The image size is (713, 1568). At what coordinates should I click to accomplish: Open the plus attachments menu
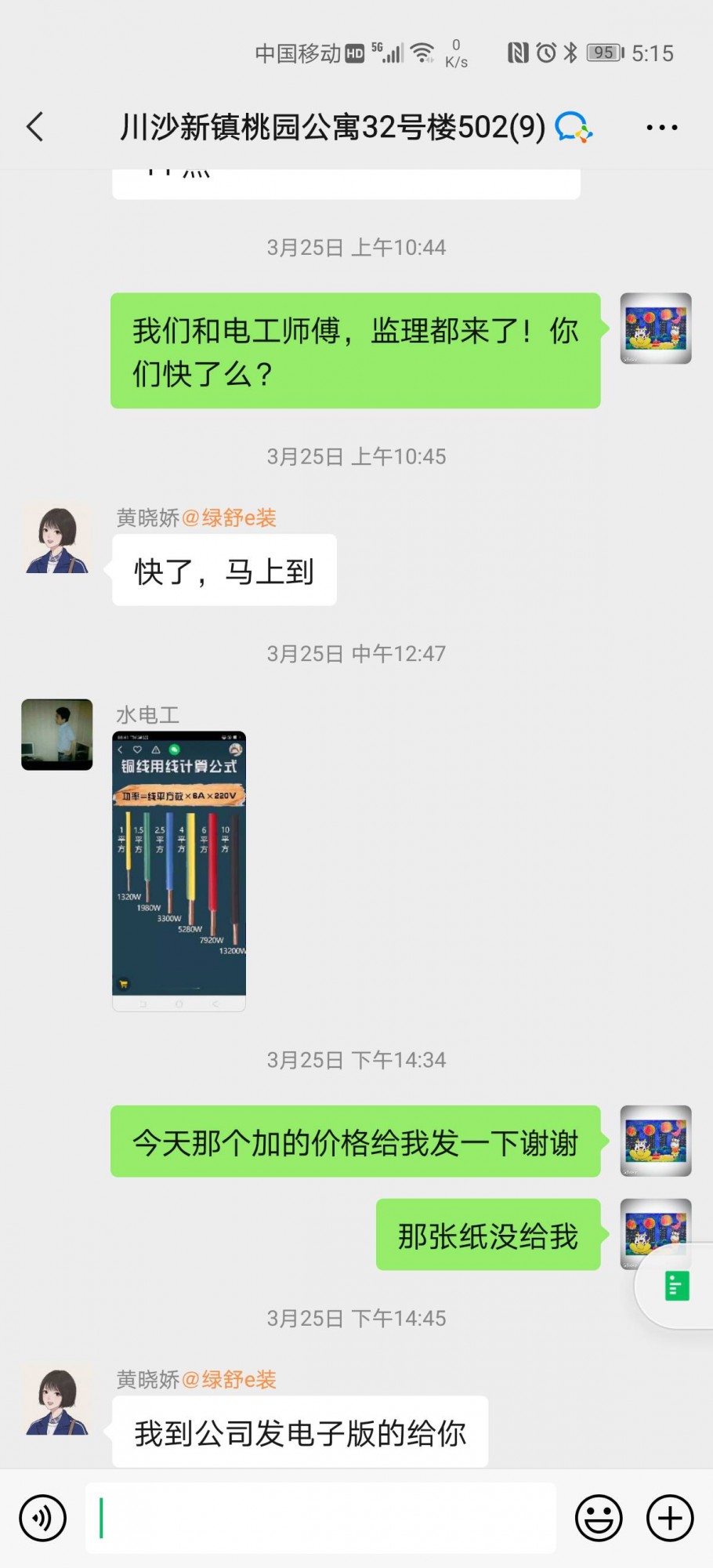pos(670,1519)
